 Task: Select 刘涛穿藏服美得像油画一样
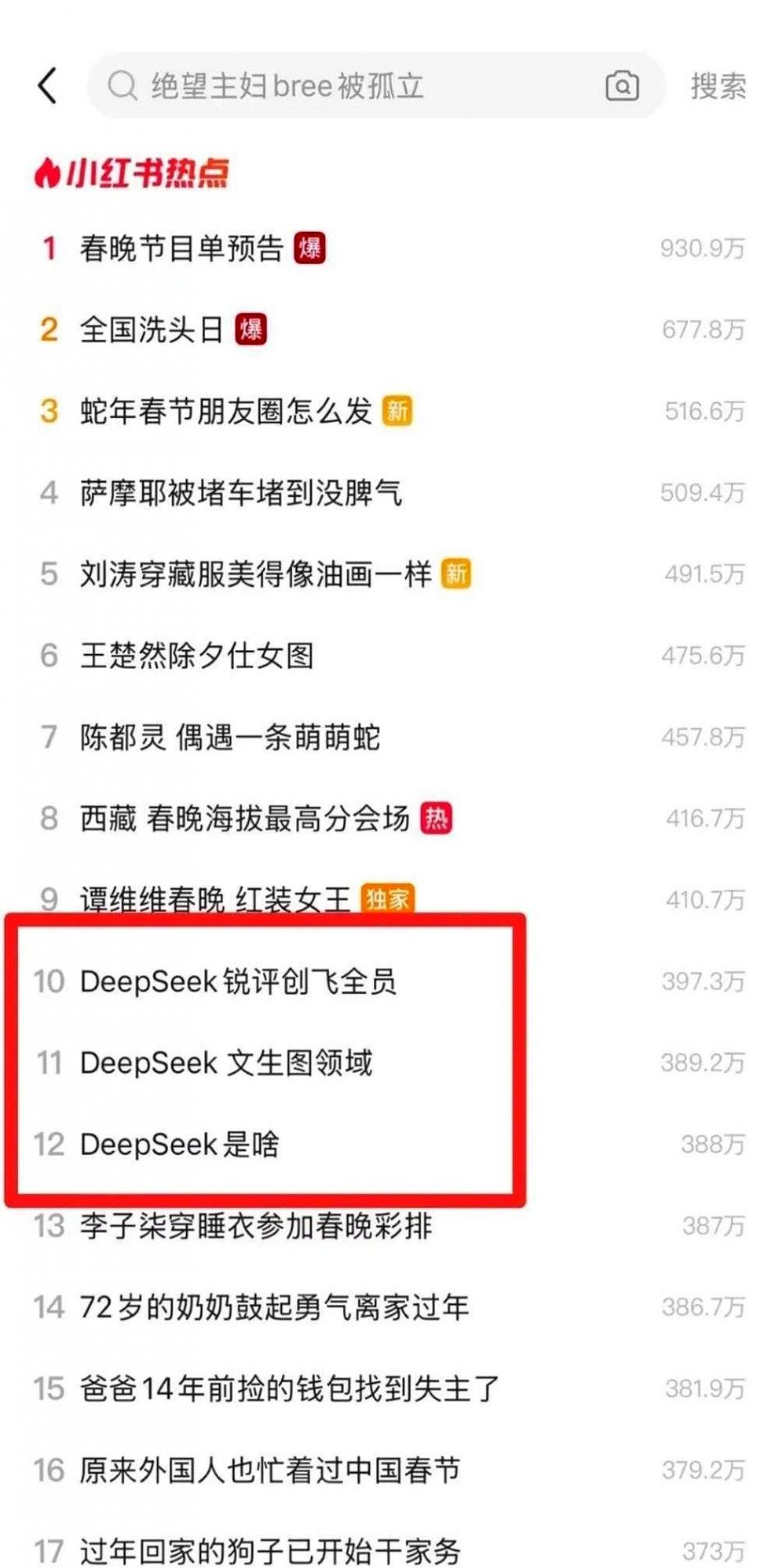(x=255, y=575)
